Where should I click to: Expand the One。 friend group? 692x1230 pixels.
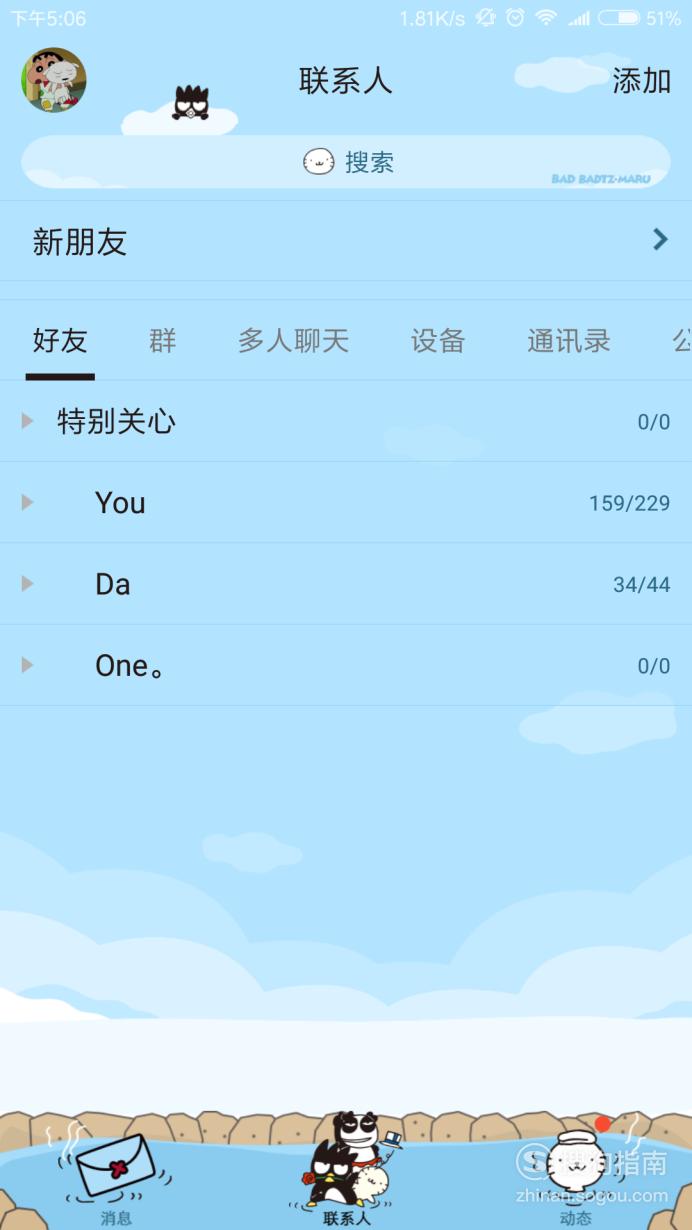[346, 665]
